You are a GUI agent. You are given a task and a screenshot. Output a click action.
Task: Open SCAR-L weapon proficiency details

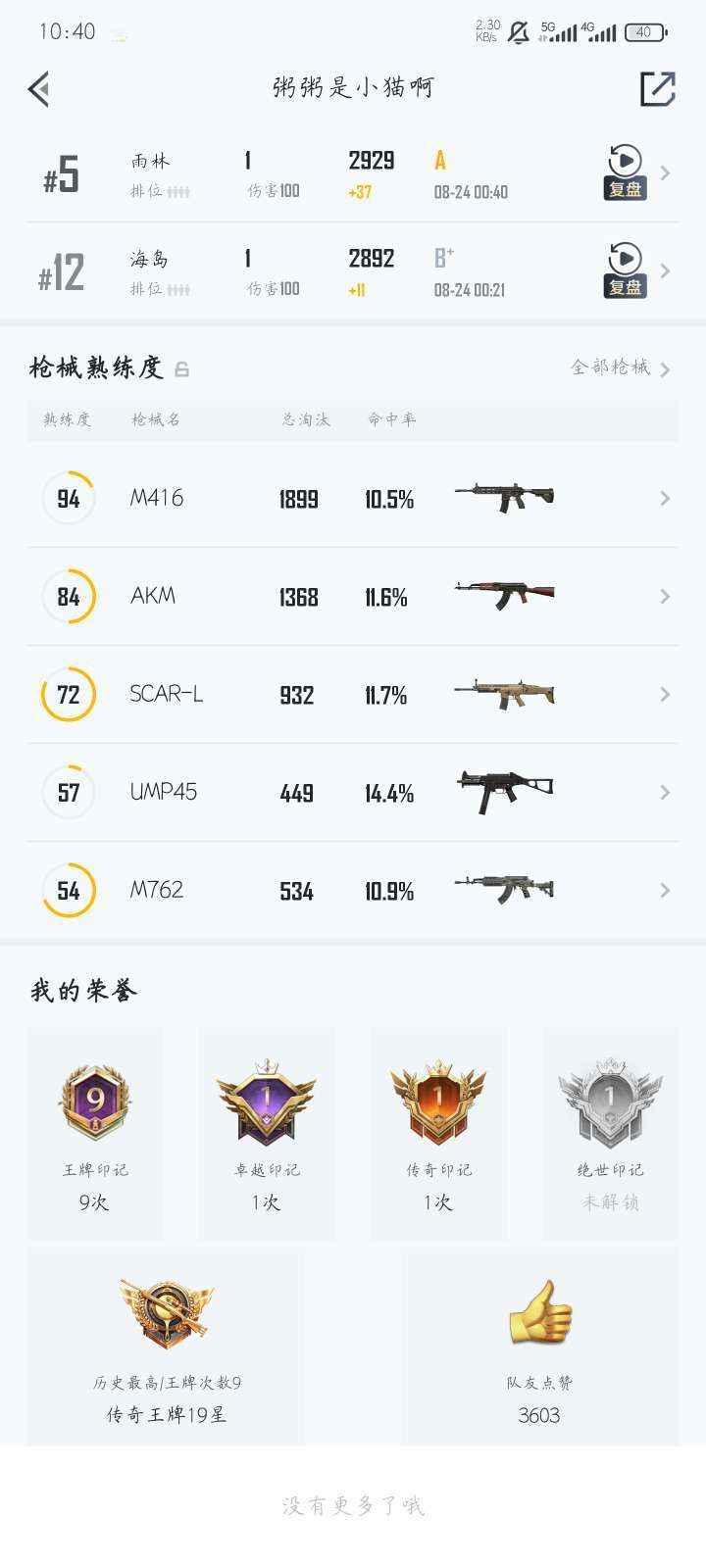[353, 694]
